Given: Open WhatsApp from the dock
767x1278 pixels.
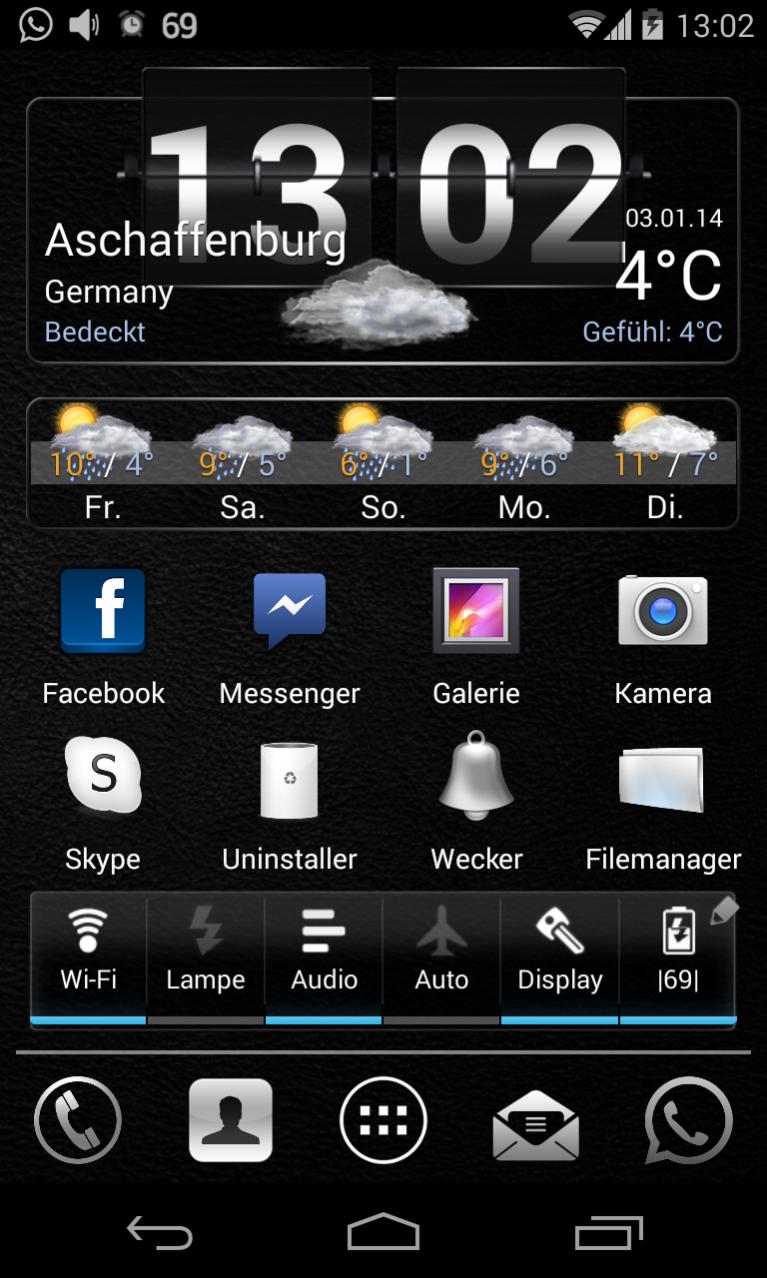Looking at the screenshot, I should point(688,1121).
